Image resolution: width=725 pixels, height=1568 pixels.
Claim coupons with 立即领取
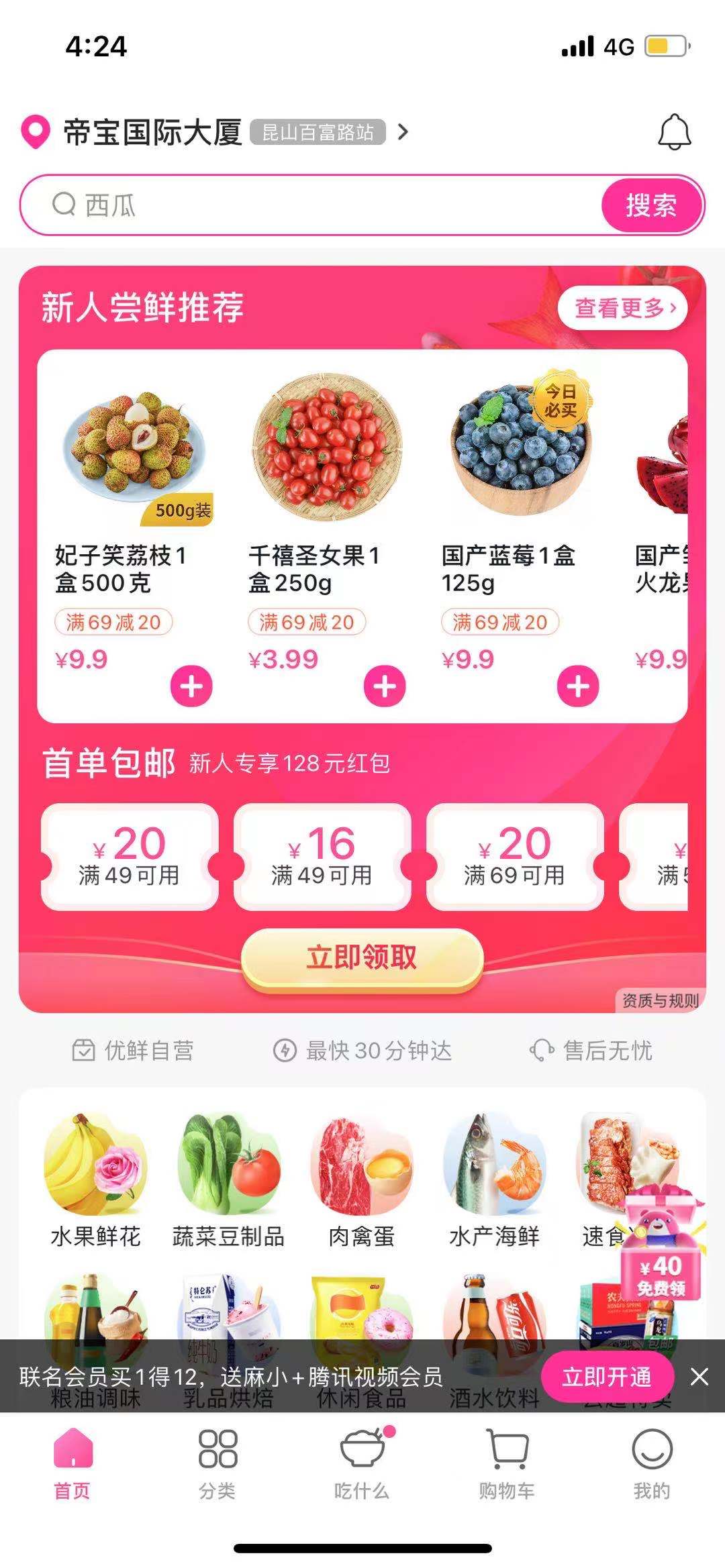click(x=362, y=957)
